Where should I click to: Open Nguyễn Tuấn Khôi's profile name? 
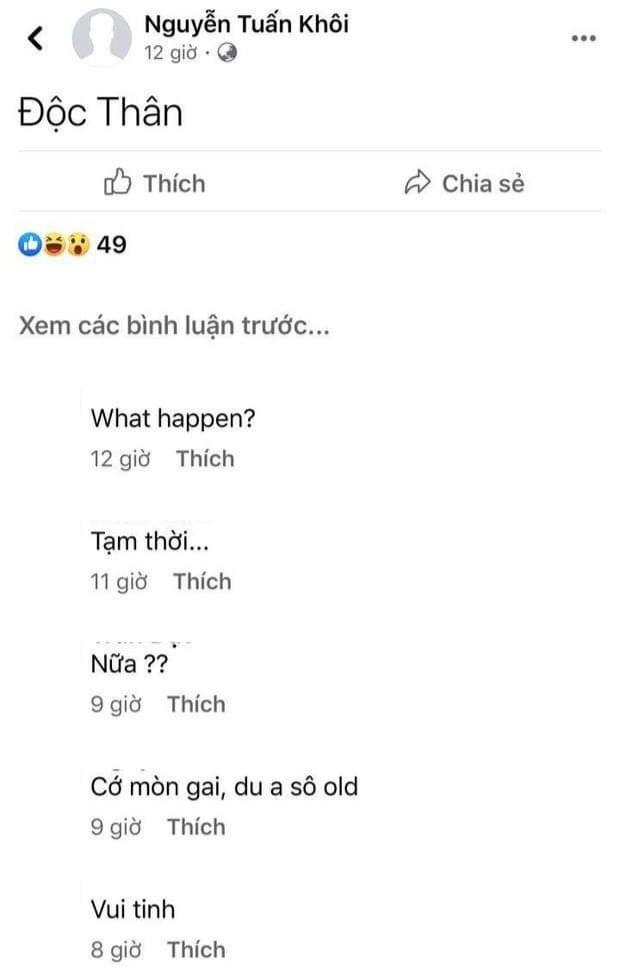point(246,24)
